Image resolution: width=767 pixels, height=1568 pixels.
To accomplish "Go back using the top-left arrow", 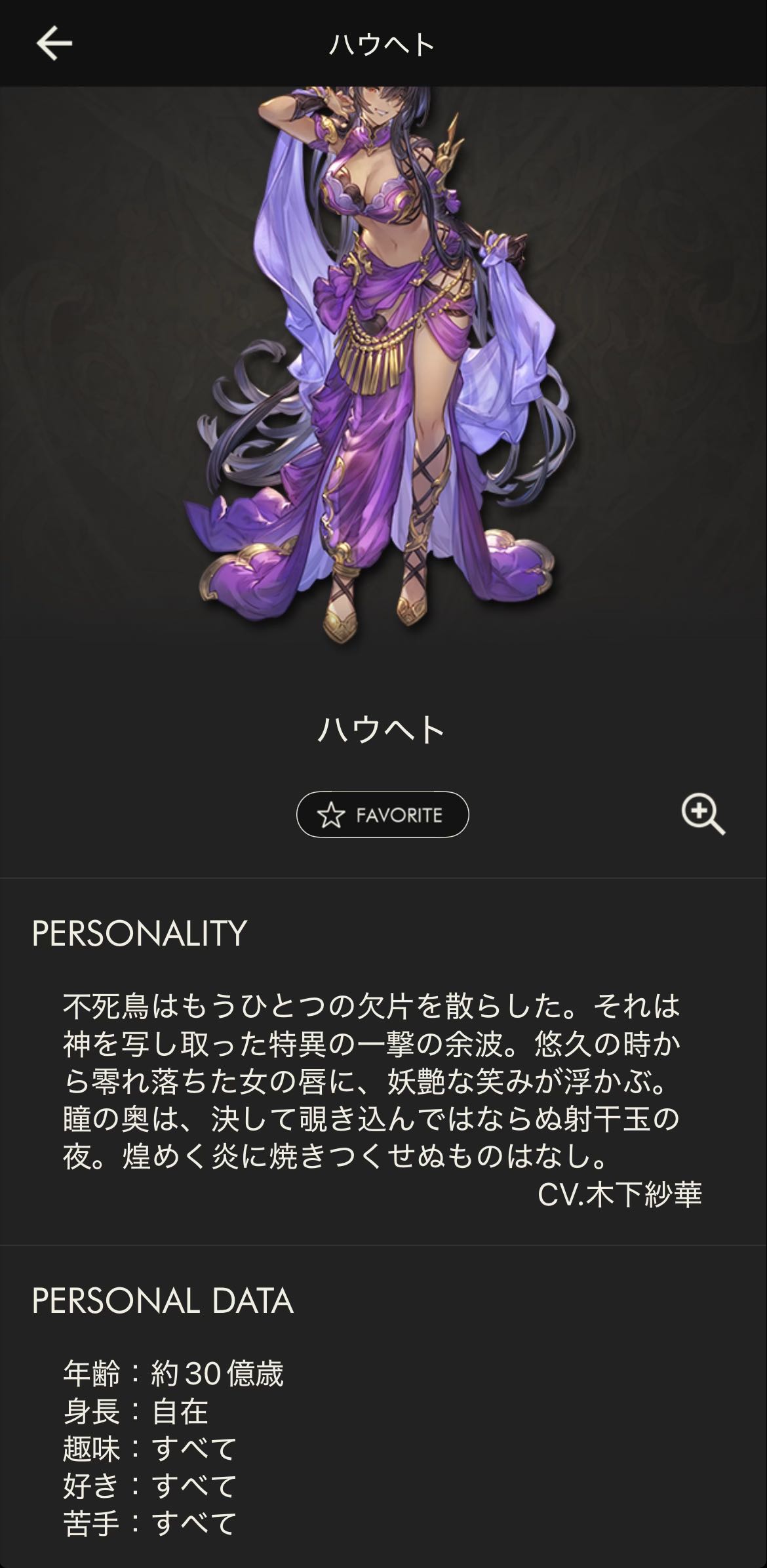I will [54, 43].
